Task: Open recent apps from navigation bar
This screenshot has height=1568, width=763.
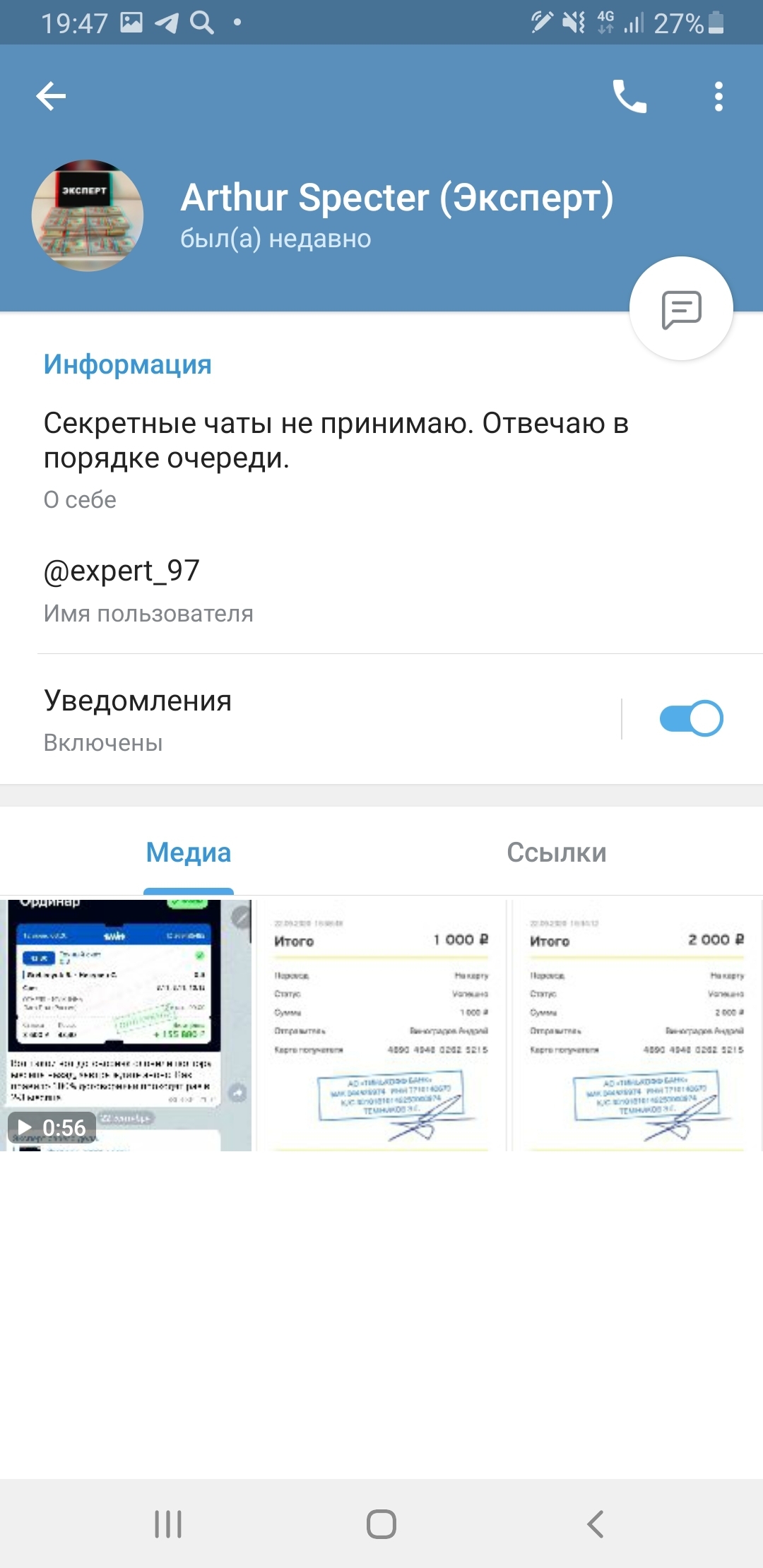Action: click(168, 1524)
